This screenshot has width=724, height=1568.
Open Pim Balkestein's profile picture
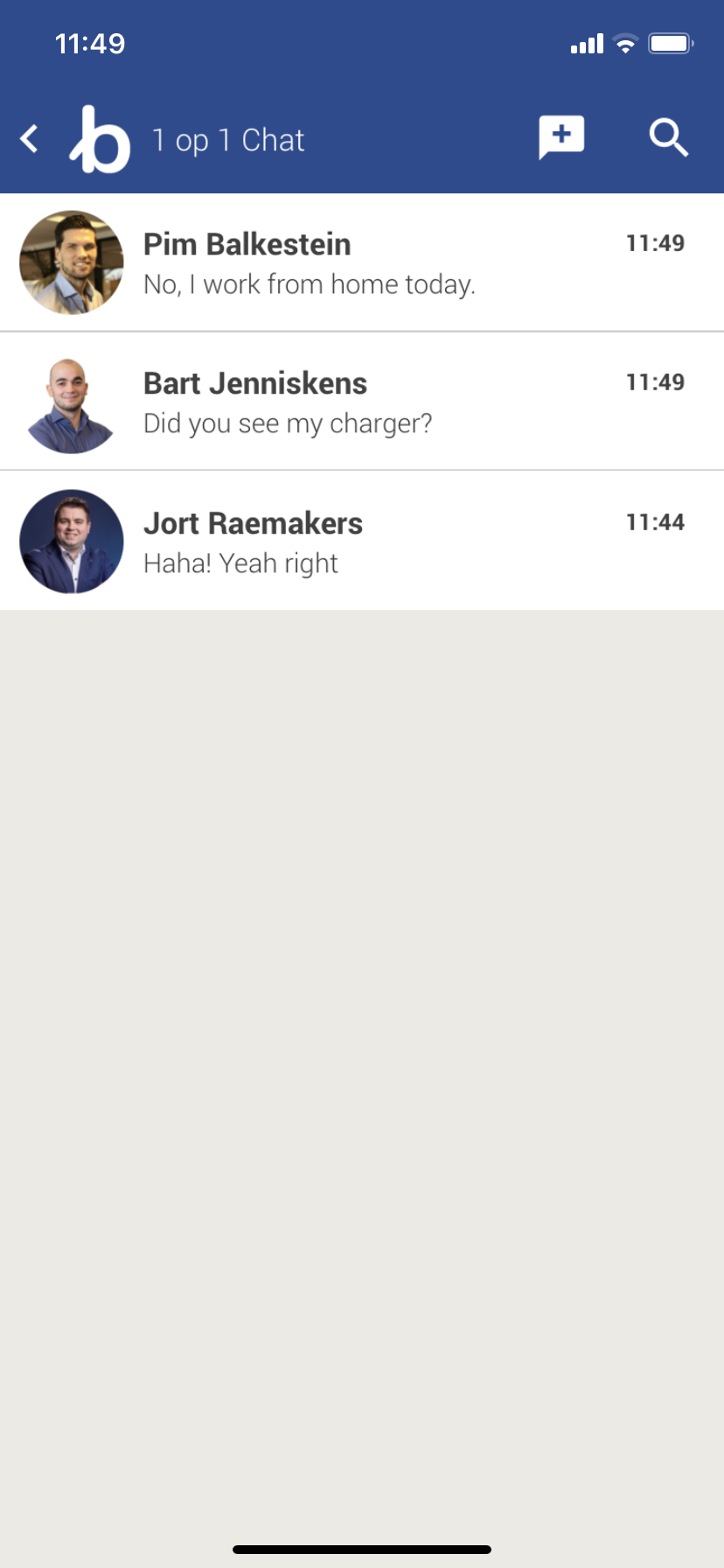[71, 262]
